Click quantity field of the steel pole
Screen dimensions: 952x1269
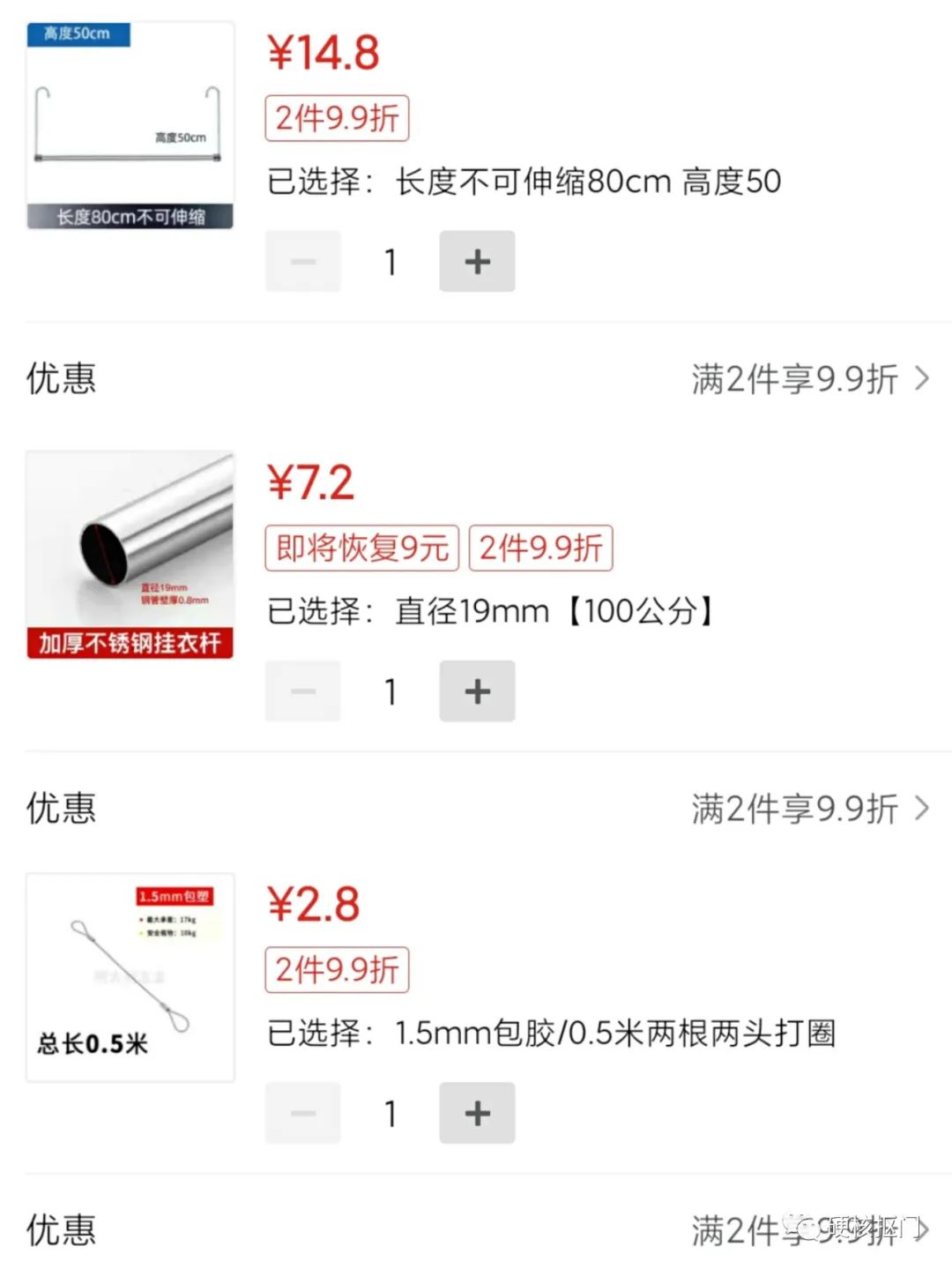[x=390, y=690]
